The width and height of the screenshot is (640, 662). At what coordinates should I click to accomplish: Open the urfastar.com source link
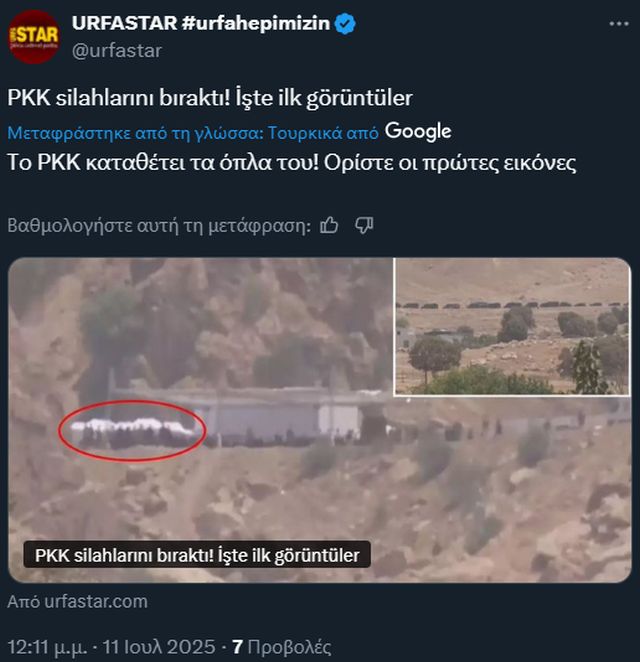pos(78,601)
